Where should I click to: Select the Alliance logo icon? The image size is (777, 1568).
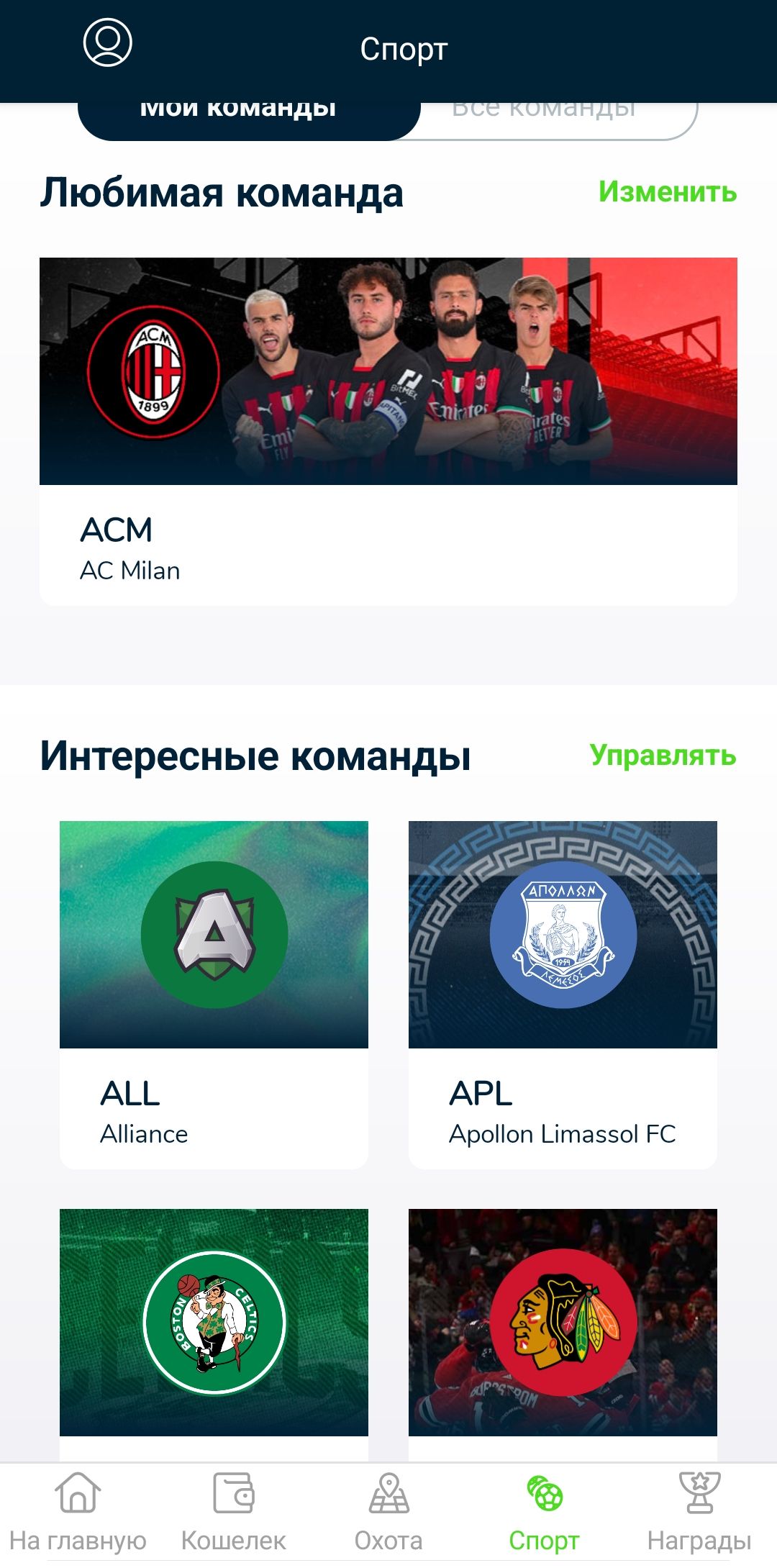(213, 930)
